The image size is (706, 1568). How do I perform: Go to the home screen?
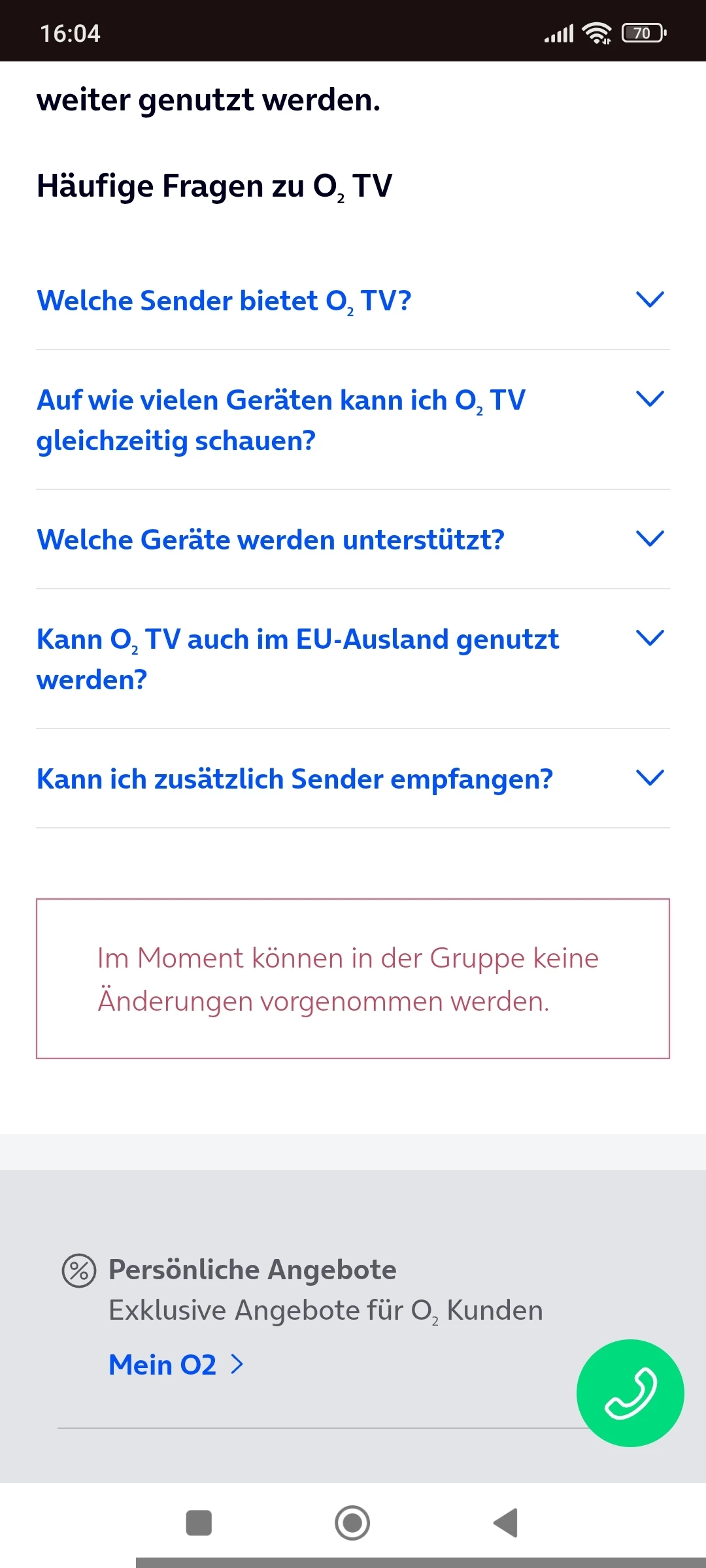[x=352, y=1523]
